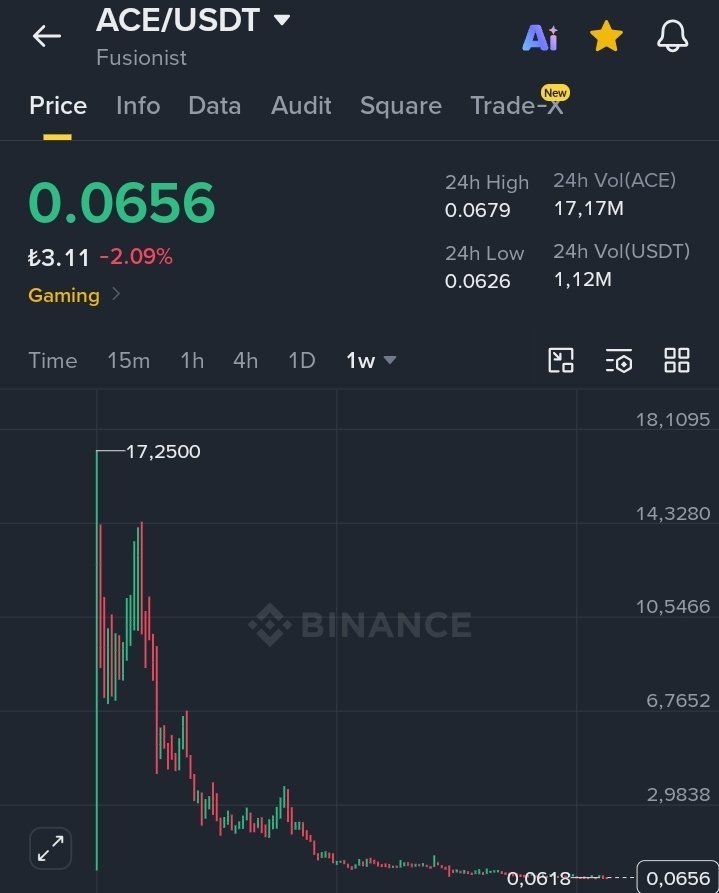719x893 pixels.
Task: Expand the 1w interval dropdown
Action: [x=371, y=361]
